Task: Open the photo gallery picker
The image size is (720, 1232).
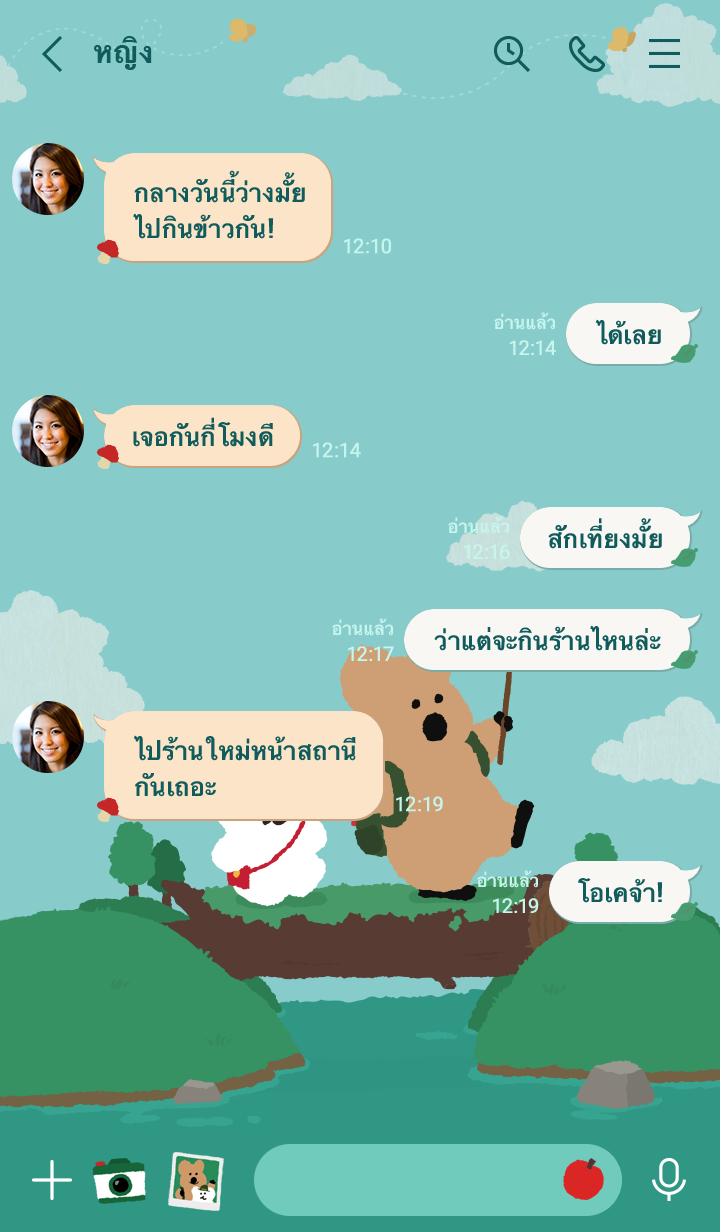Action: [x=195, y=1181]
